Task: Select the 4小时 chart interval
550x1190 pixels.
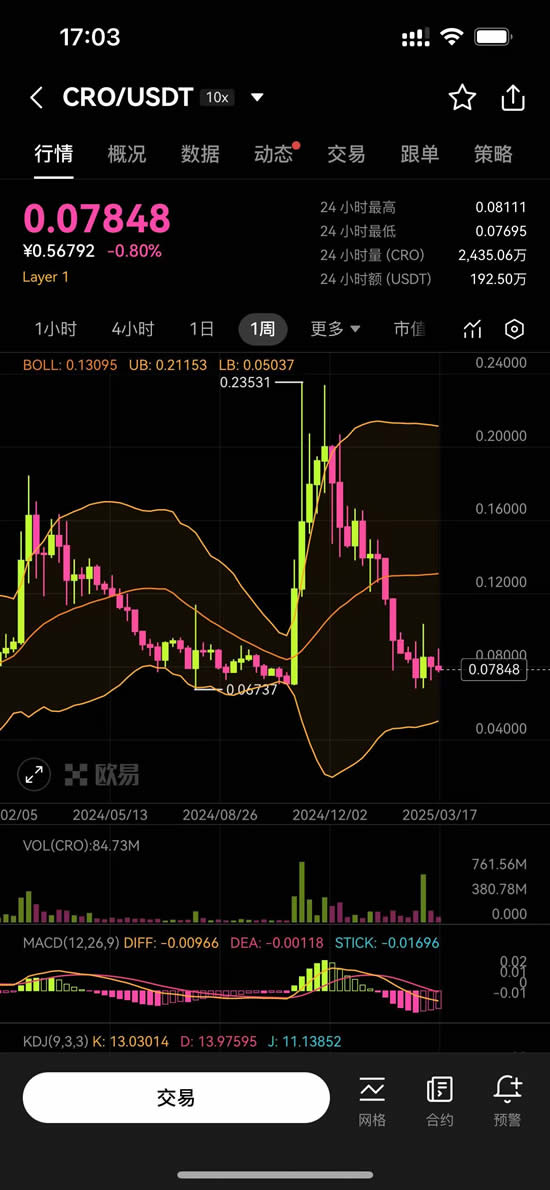Action: [x=133, y=329]
